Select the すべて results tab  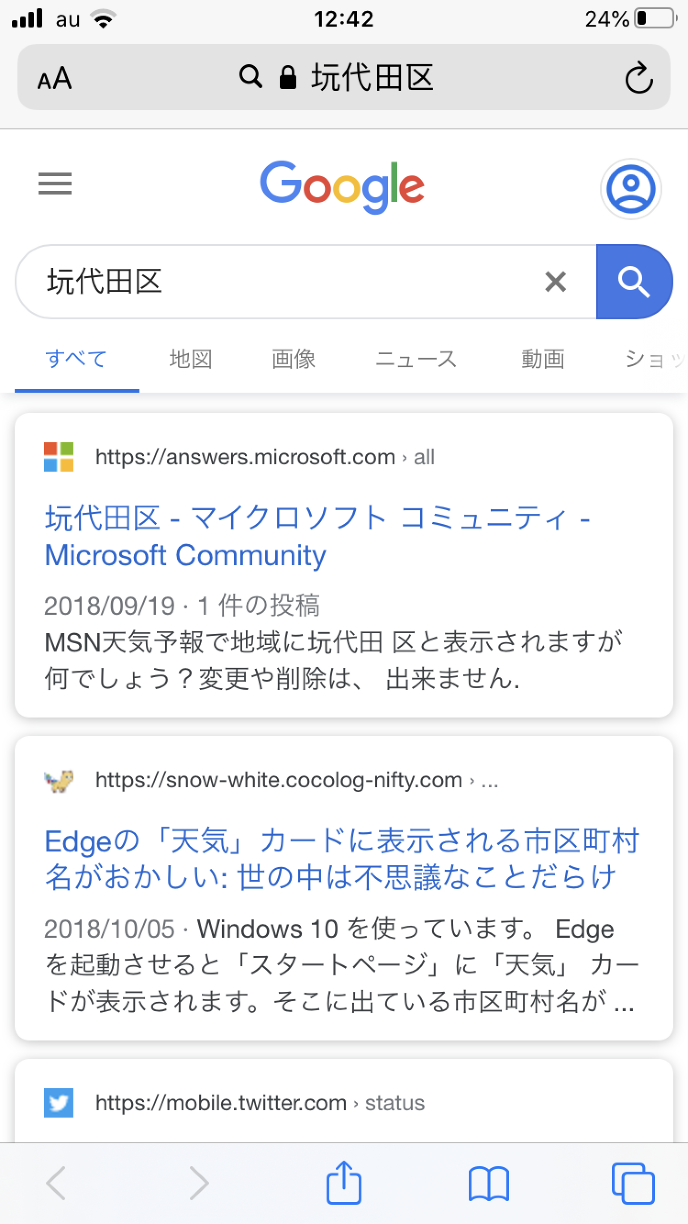76,359
